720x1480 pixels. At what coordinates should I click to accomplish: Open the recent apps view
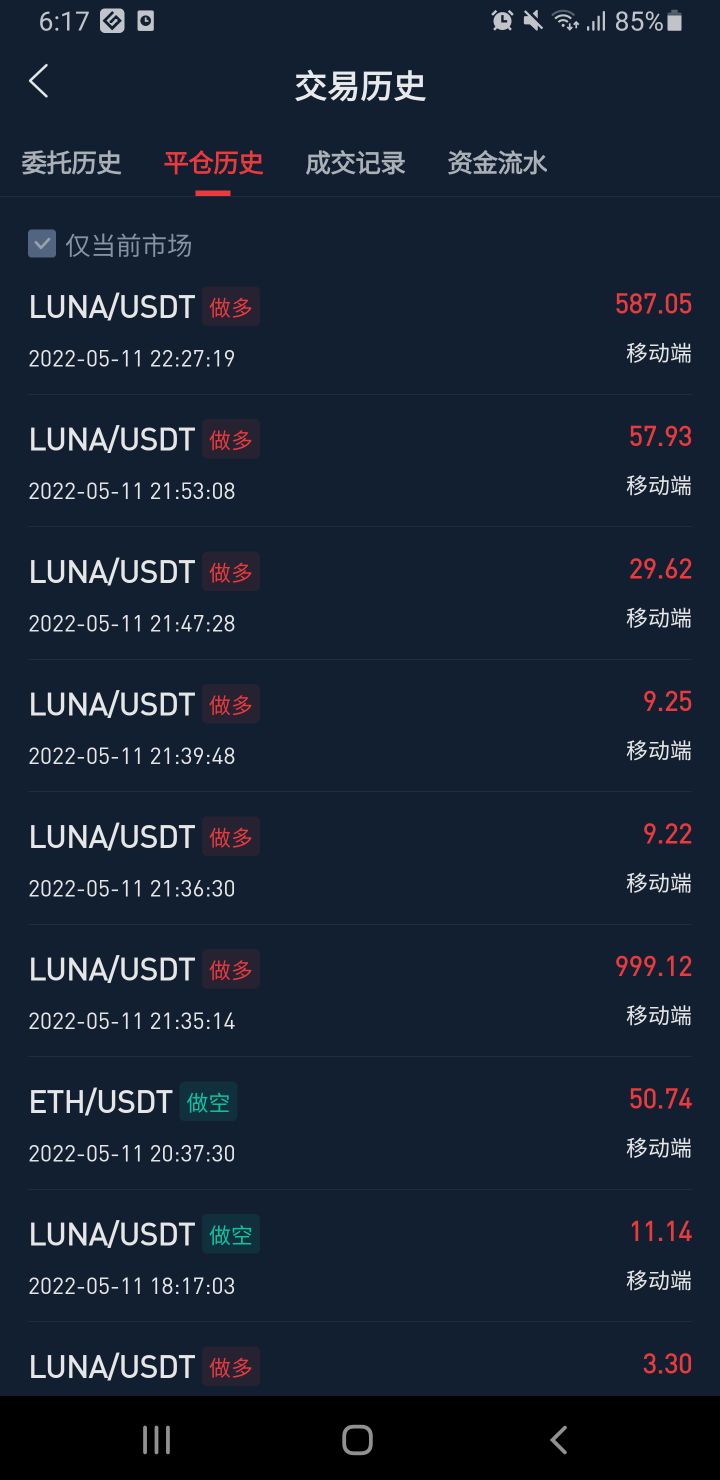pyautogui.click(x=157, y=1439)
